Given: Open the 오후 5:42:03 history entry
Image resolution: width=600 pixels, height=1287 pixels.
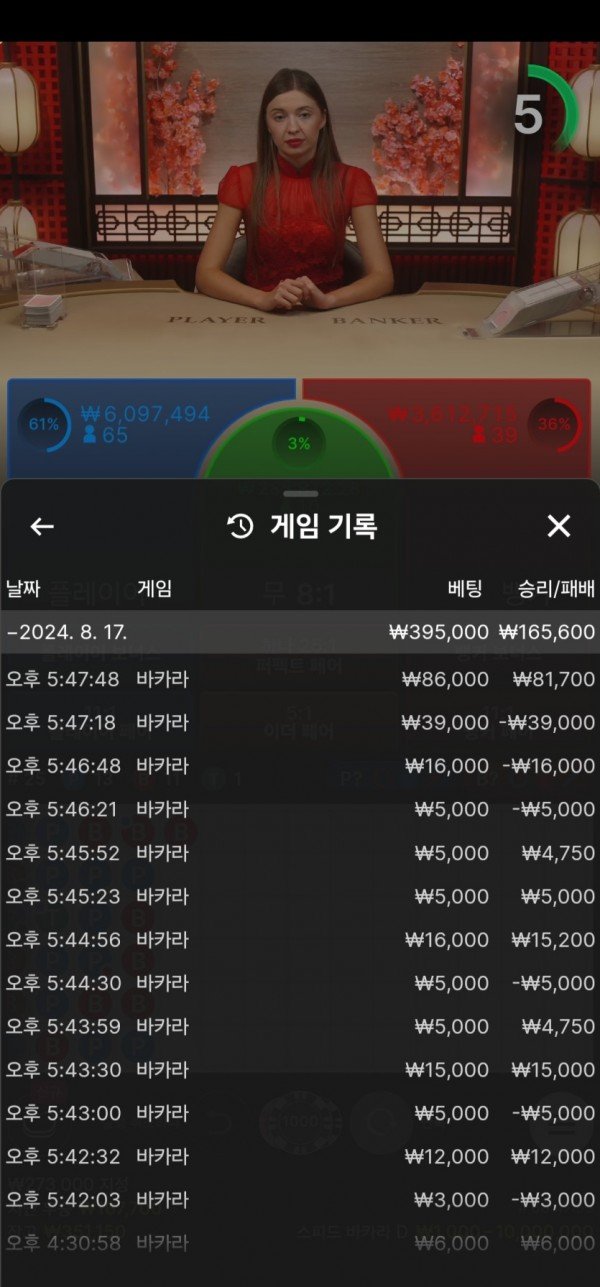Looking at the screenshot, I should point(300,1200).
